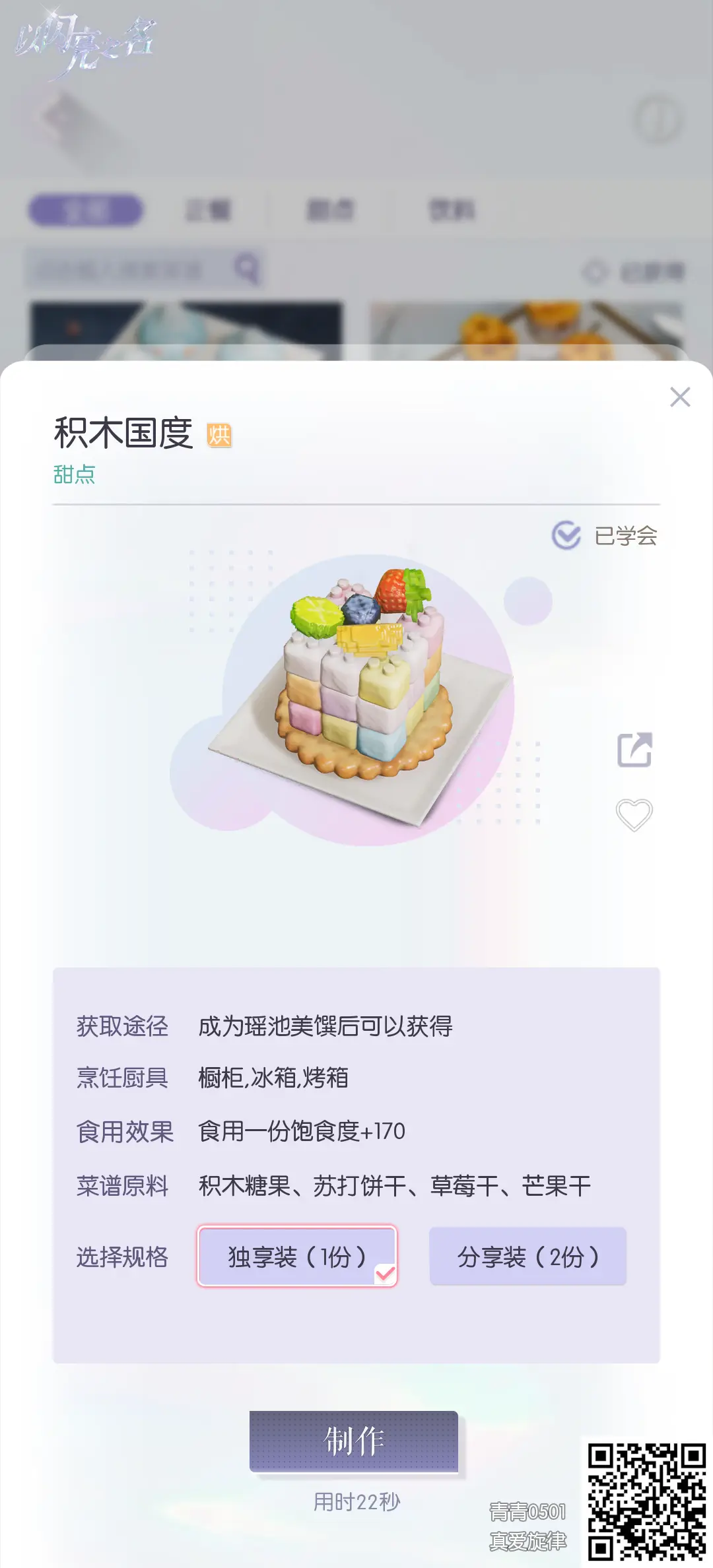This screenshot has width=713, height=1568.
Task: Share this recipe via the share icon
Action: [634, 750]
